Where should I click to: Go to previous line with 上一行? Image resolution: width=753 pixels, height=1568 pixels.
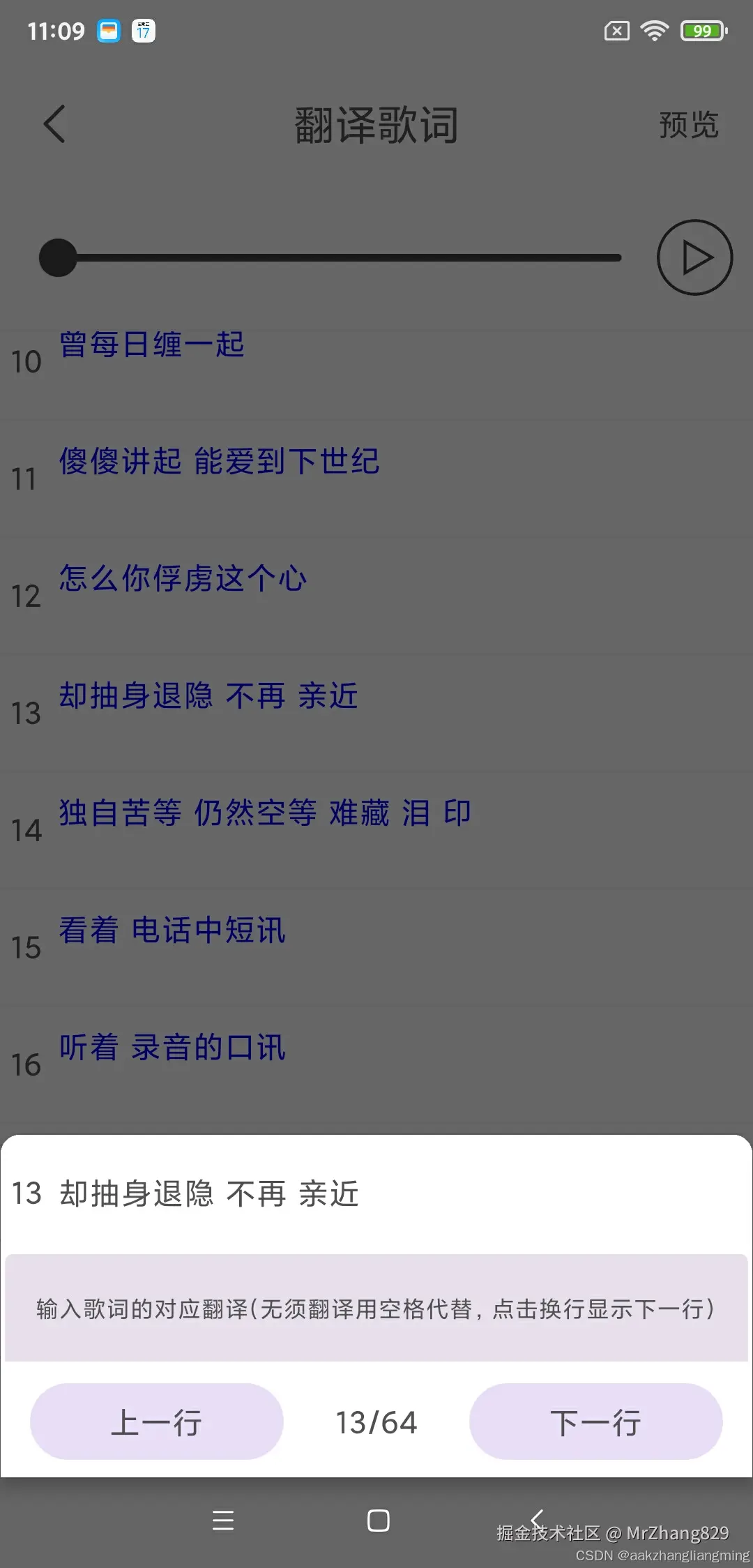coord(157,1422)
